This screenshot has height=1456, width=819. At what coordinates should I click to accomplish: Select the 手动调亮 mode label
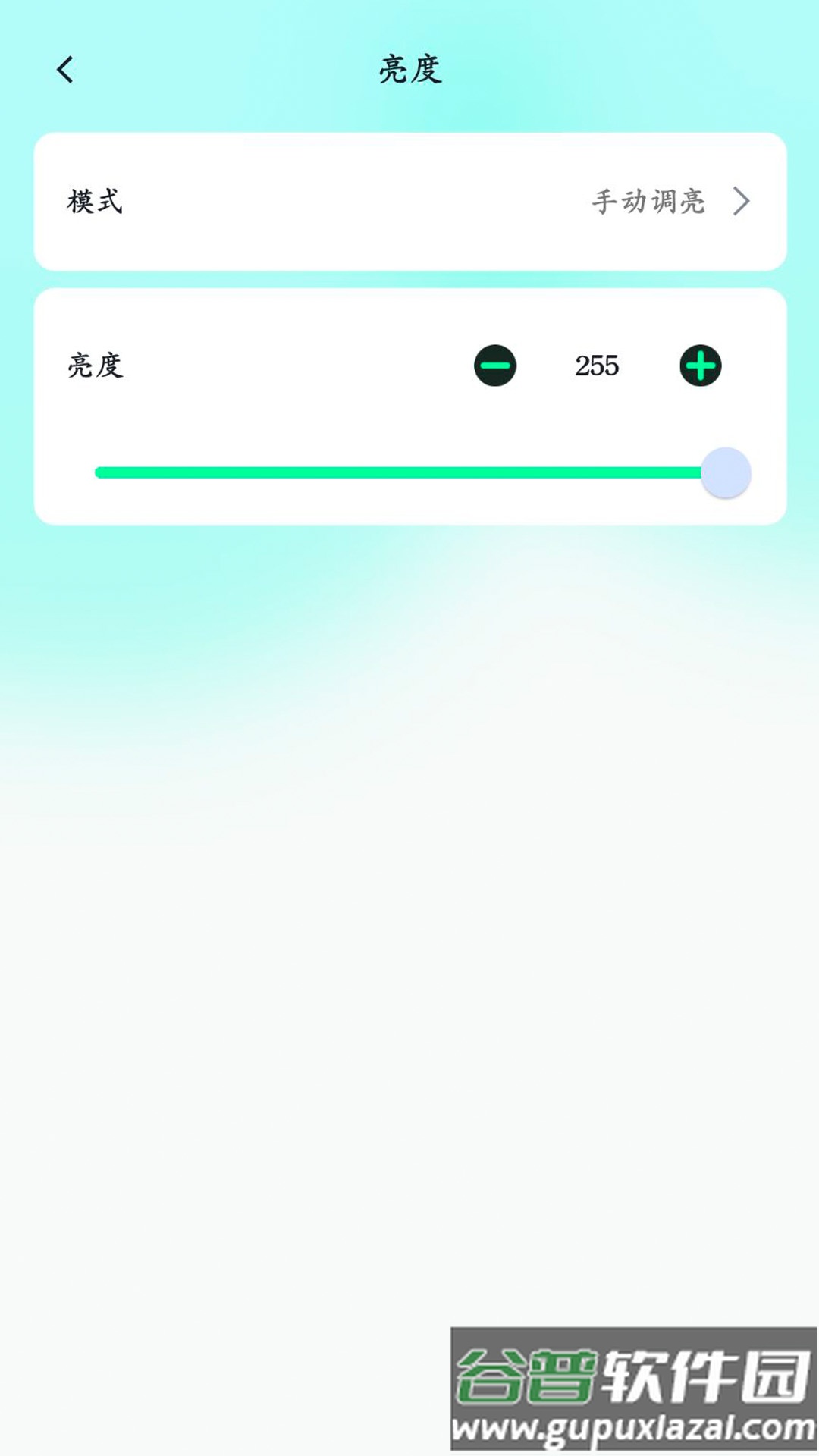click(x=648, y=201)
